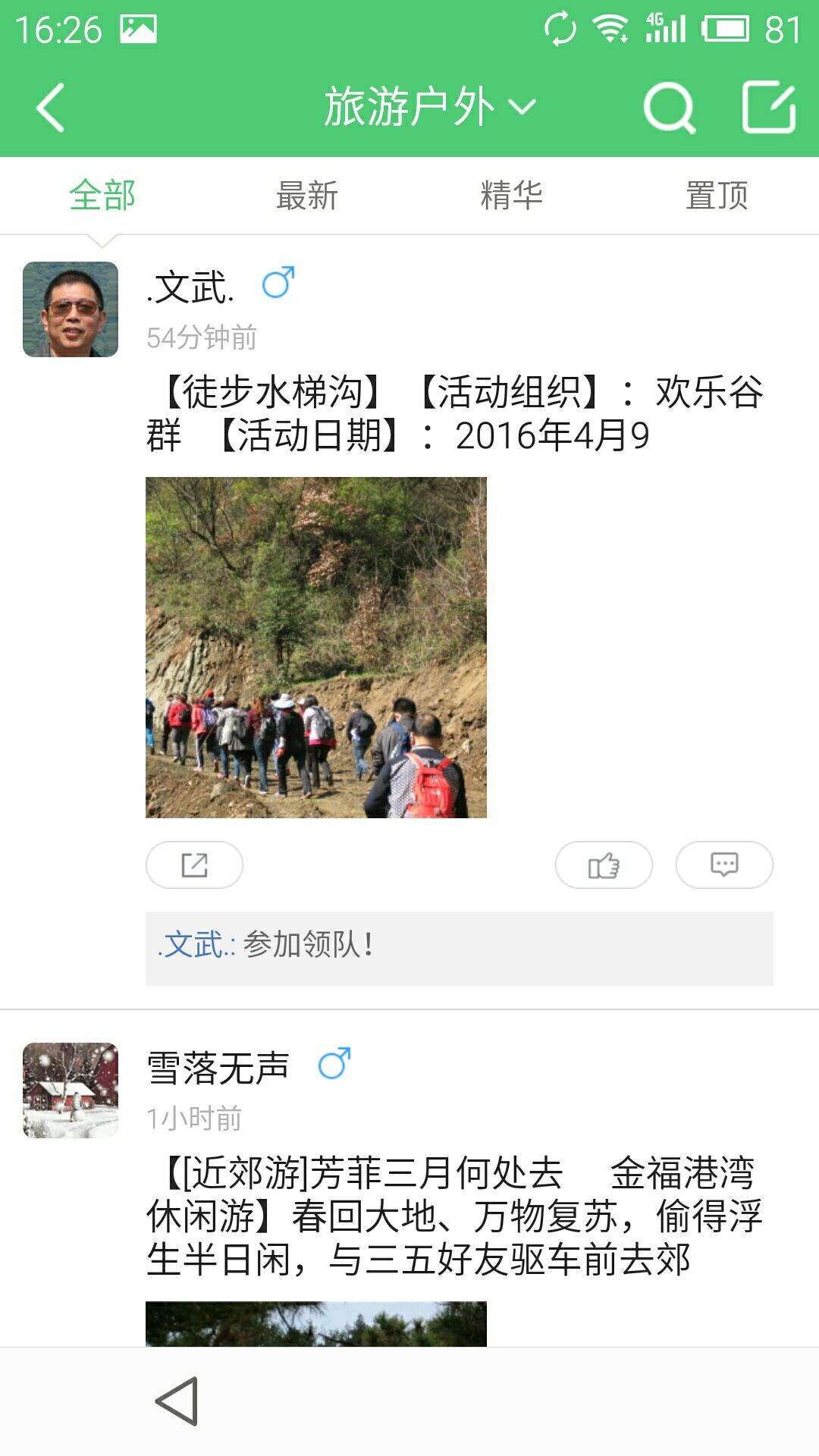The height and width of the screenshot is (1456, 819).
Task: Share .文武.'s hiking post
Action: (194, 864)
